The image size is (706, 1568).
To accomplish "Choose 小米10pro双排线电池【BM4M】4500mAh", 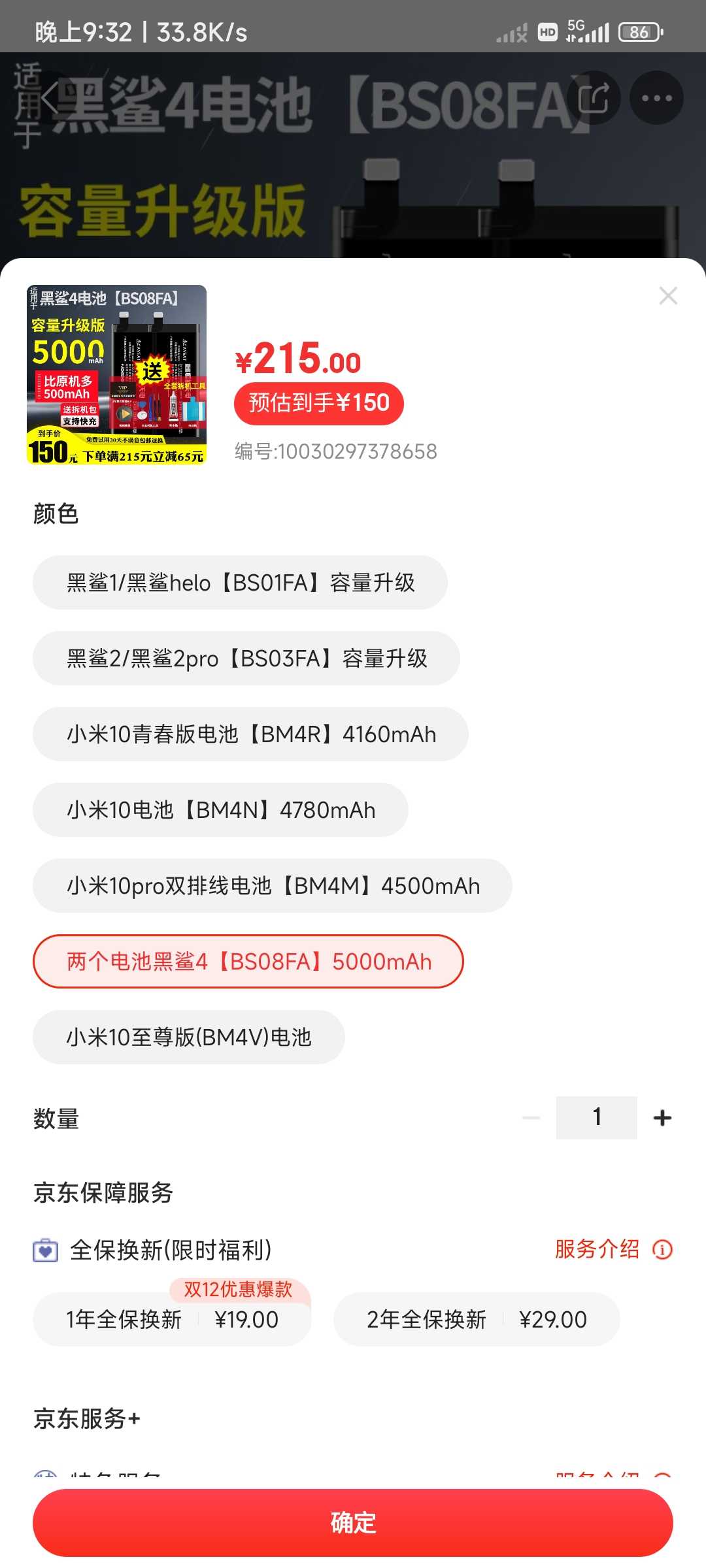I will pos(272,886).
